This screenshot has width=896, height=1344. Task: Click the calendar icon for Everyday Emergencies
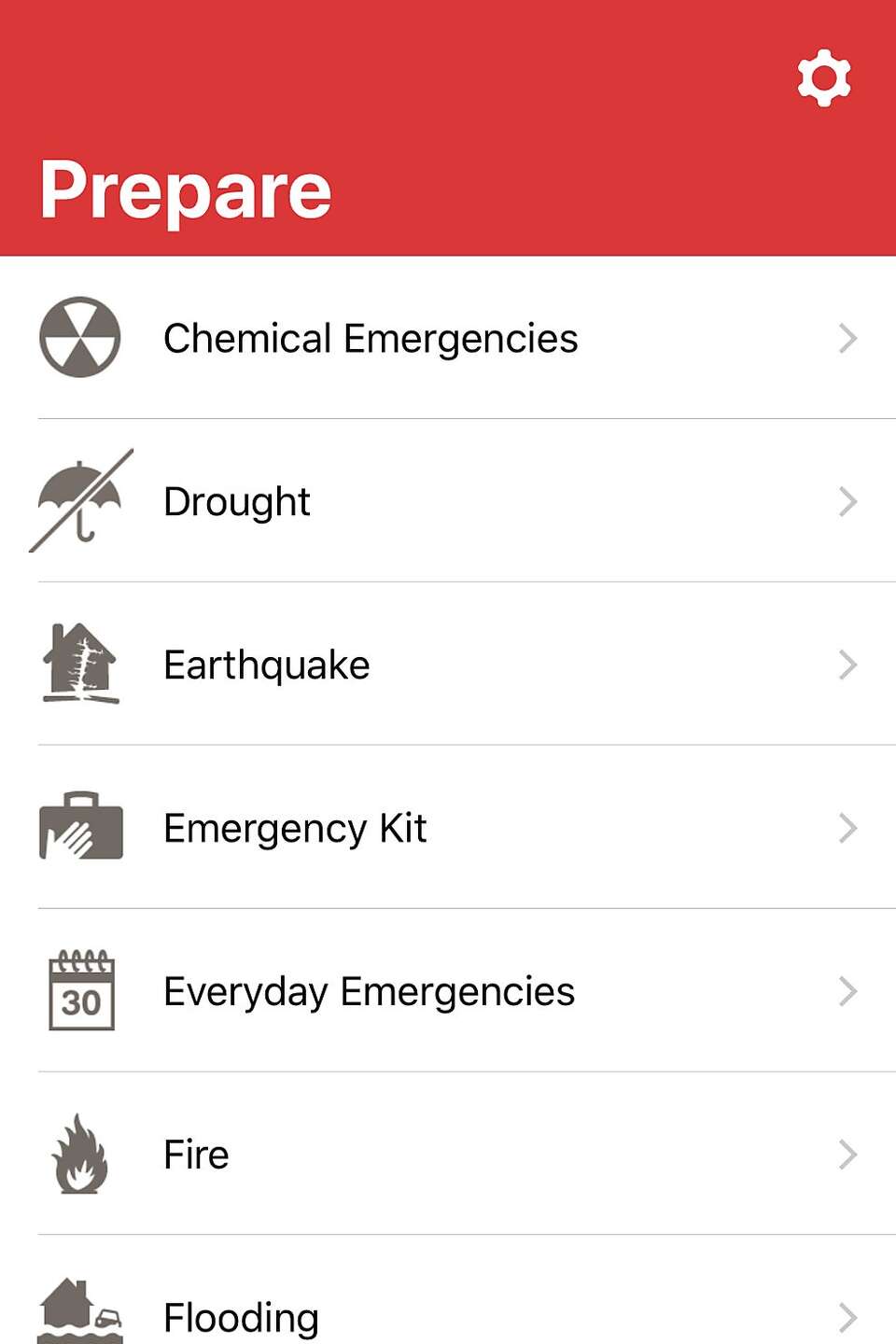coord(80,990)
